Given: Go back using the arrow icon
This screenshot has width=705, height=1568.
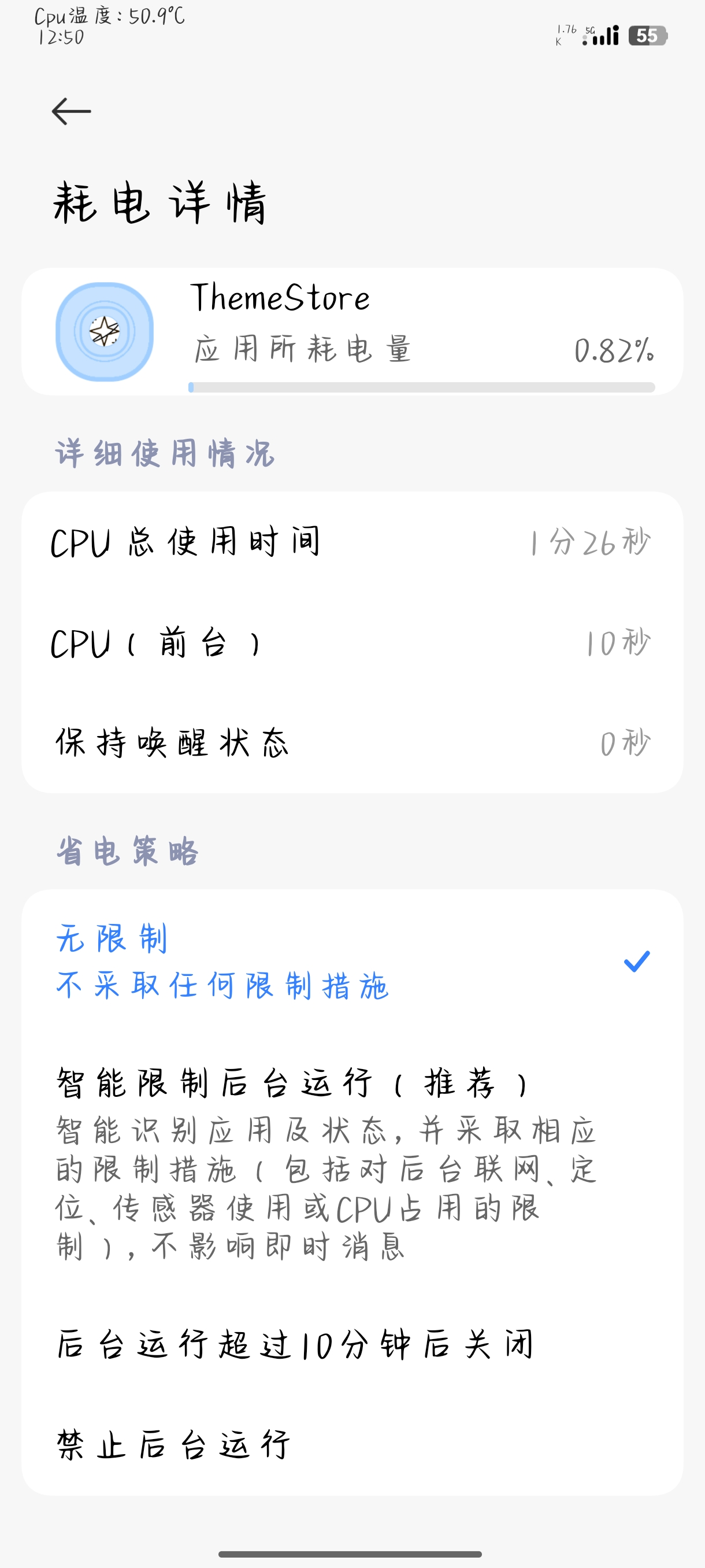Looking at the screenshot, I should (71, 112).
